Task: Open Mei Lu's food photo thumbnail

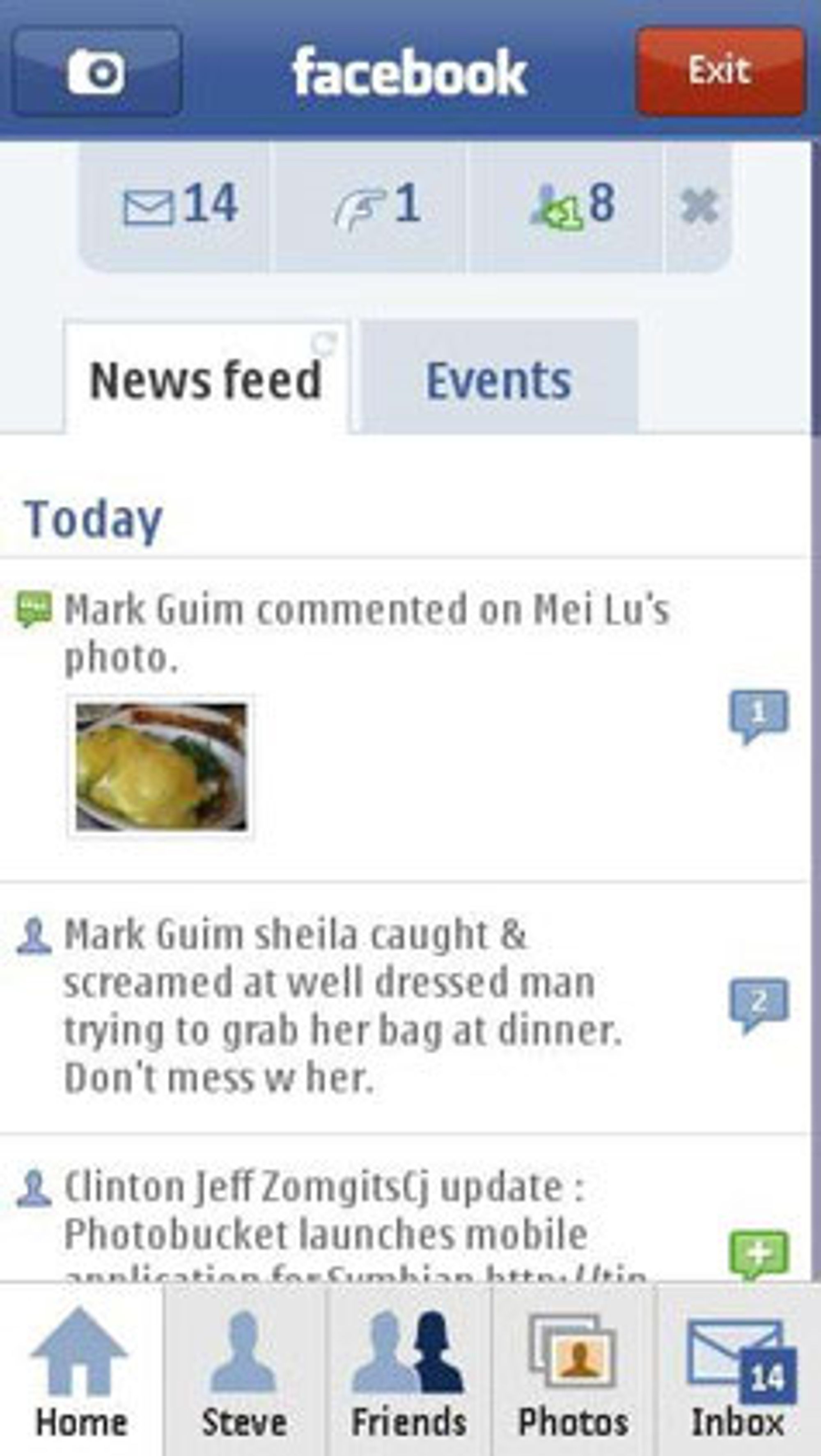Action: [x=161, y=767]
